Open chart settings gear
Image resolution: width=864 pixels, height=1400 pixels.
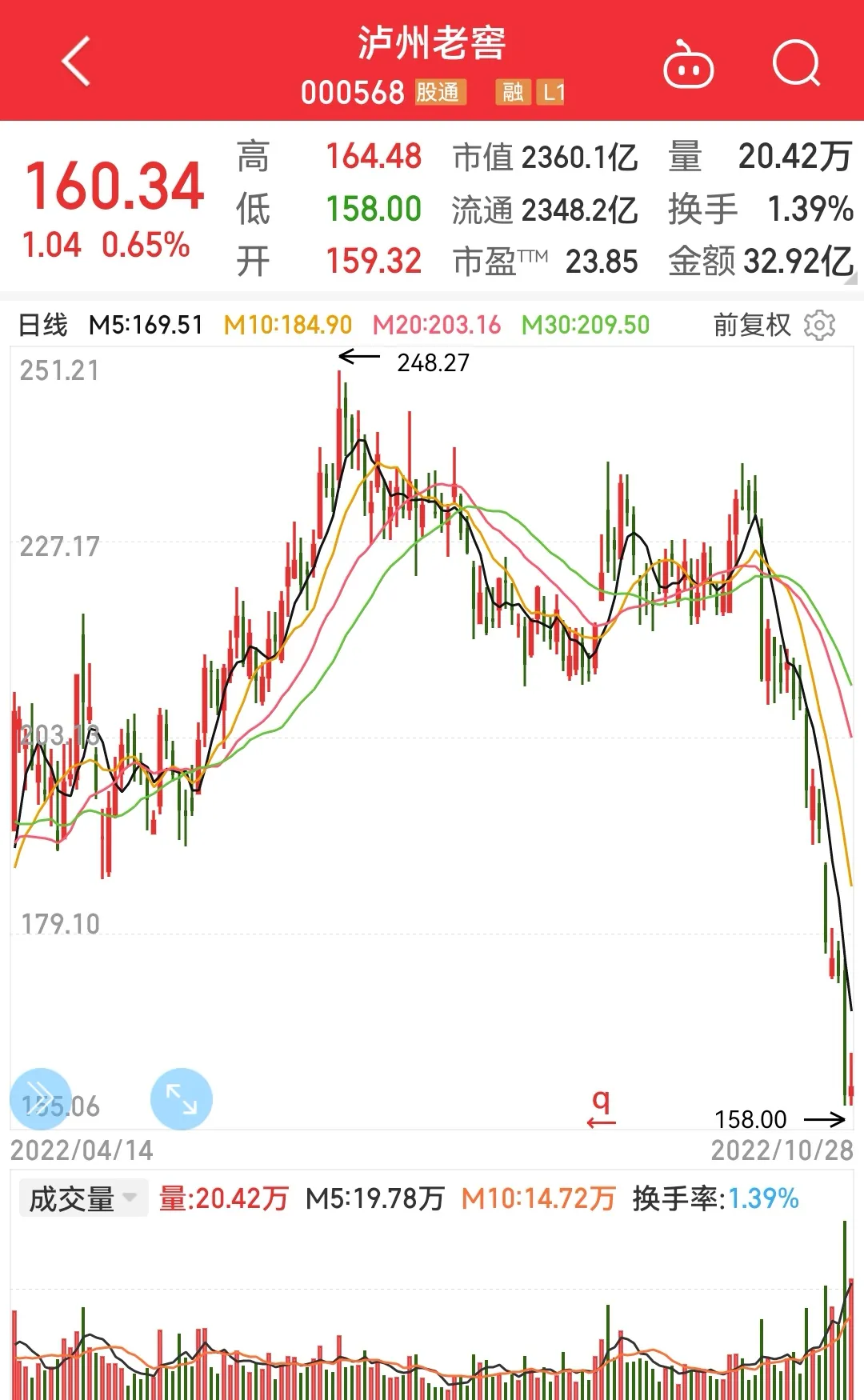point(820,325)
